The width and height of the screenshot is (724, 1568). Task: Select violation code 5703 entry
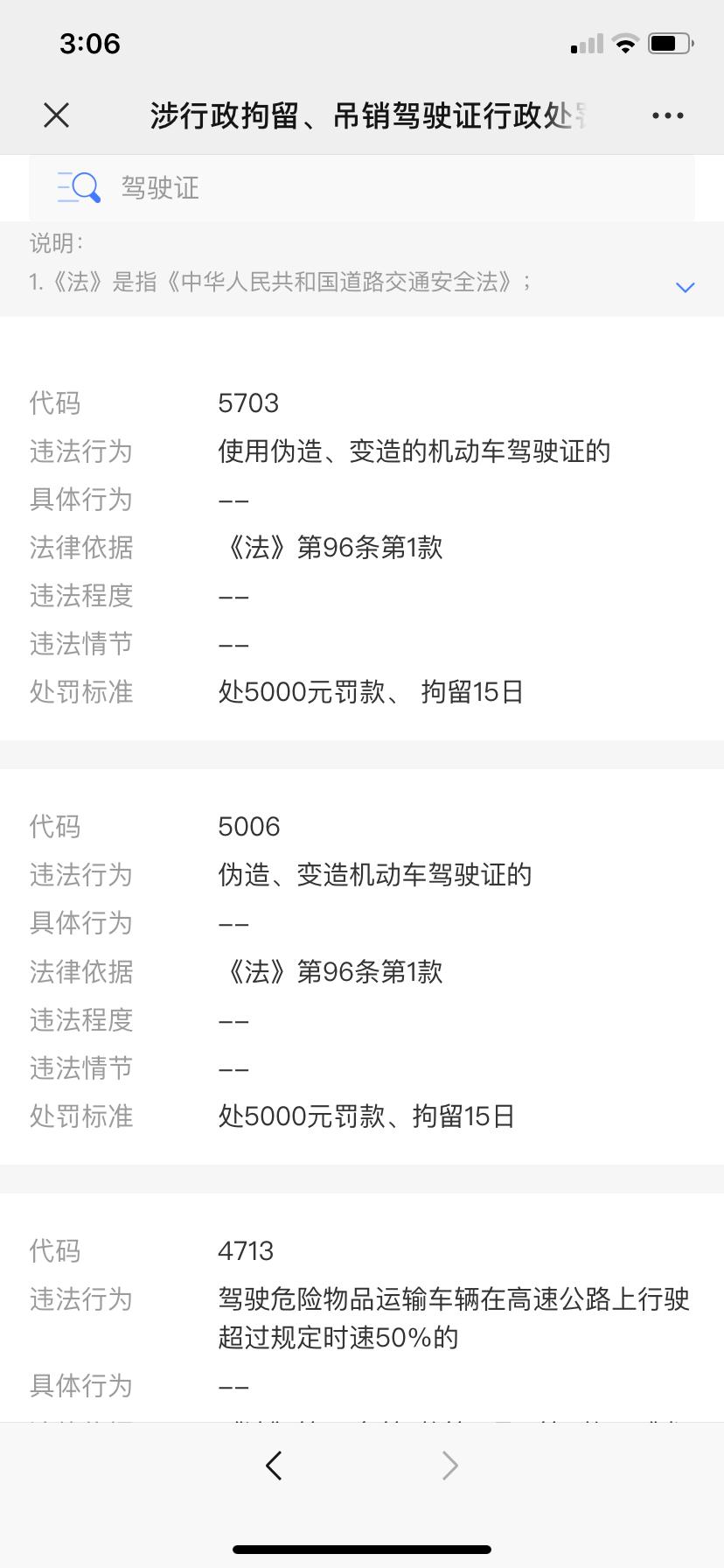click(248, 403)
